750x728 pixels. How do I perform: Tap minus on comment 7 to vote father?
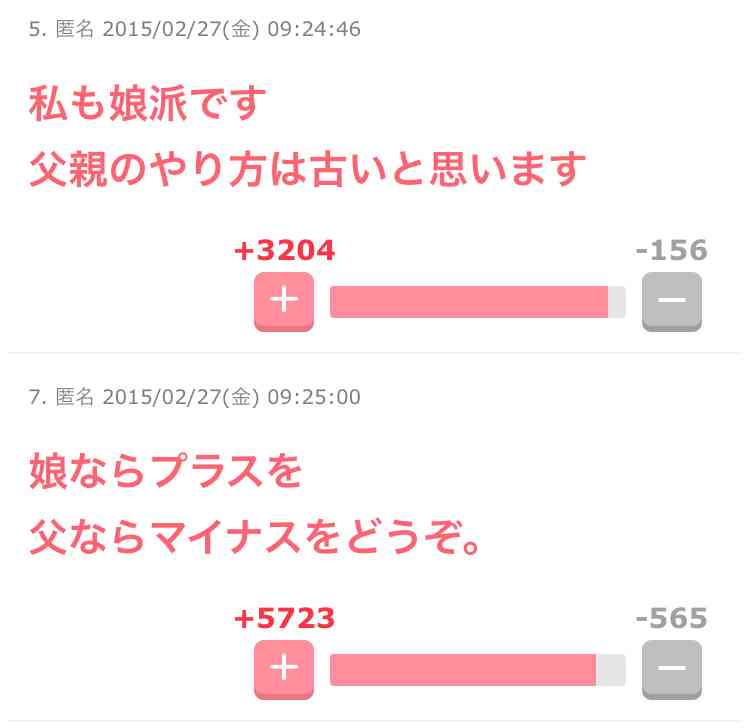click(671, 669)
